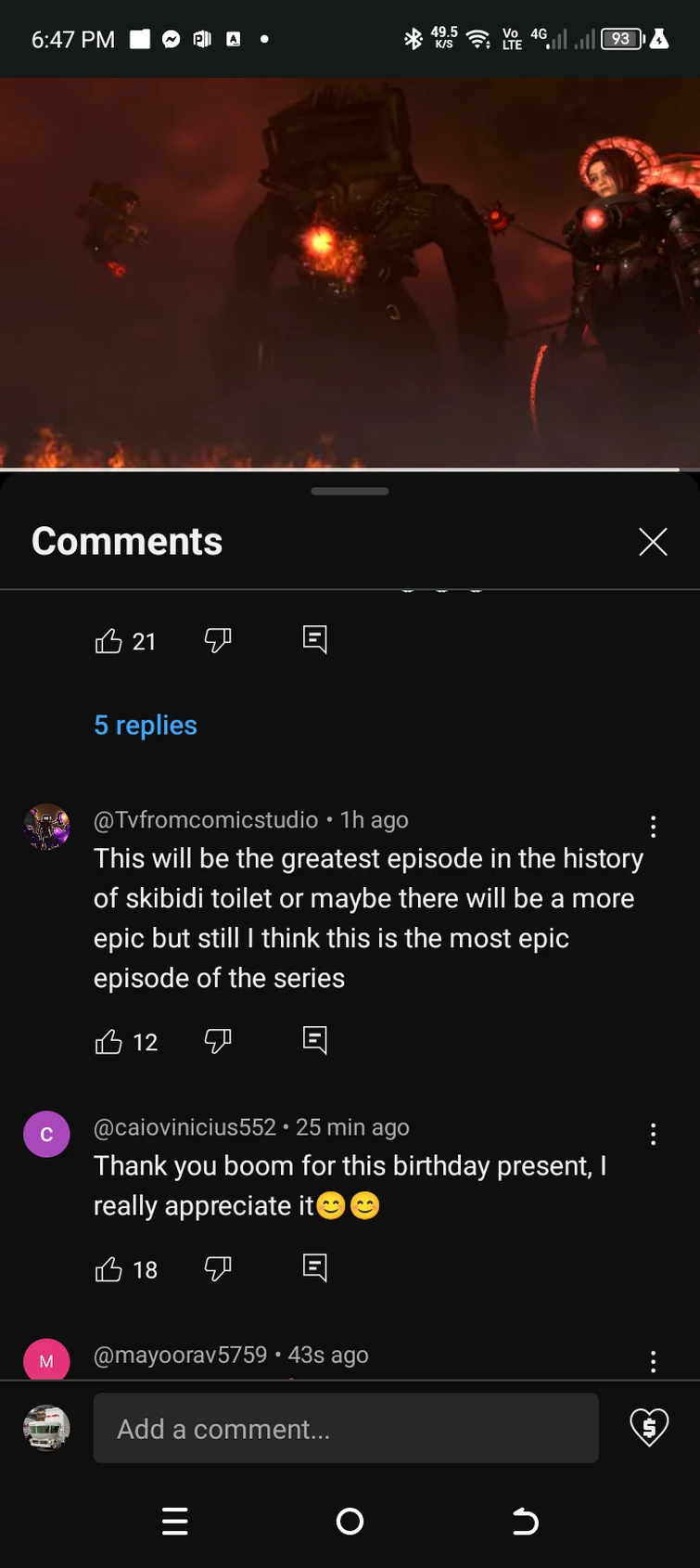Open options menu for @mayoorav5759's comment

pyautogui.click(x=653, y=1361)
